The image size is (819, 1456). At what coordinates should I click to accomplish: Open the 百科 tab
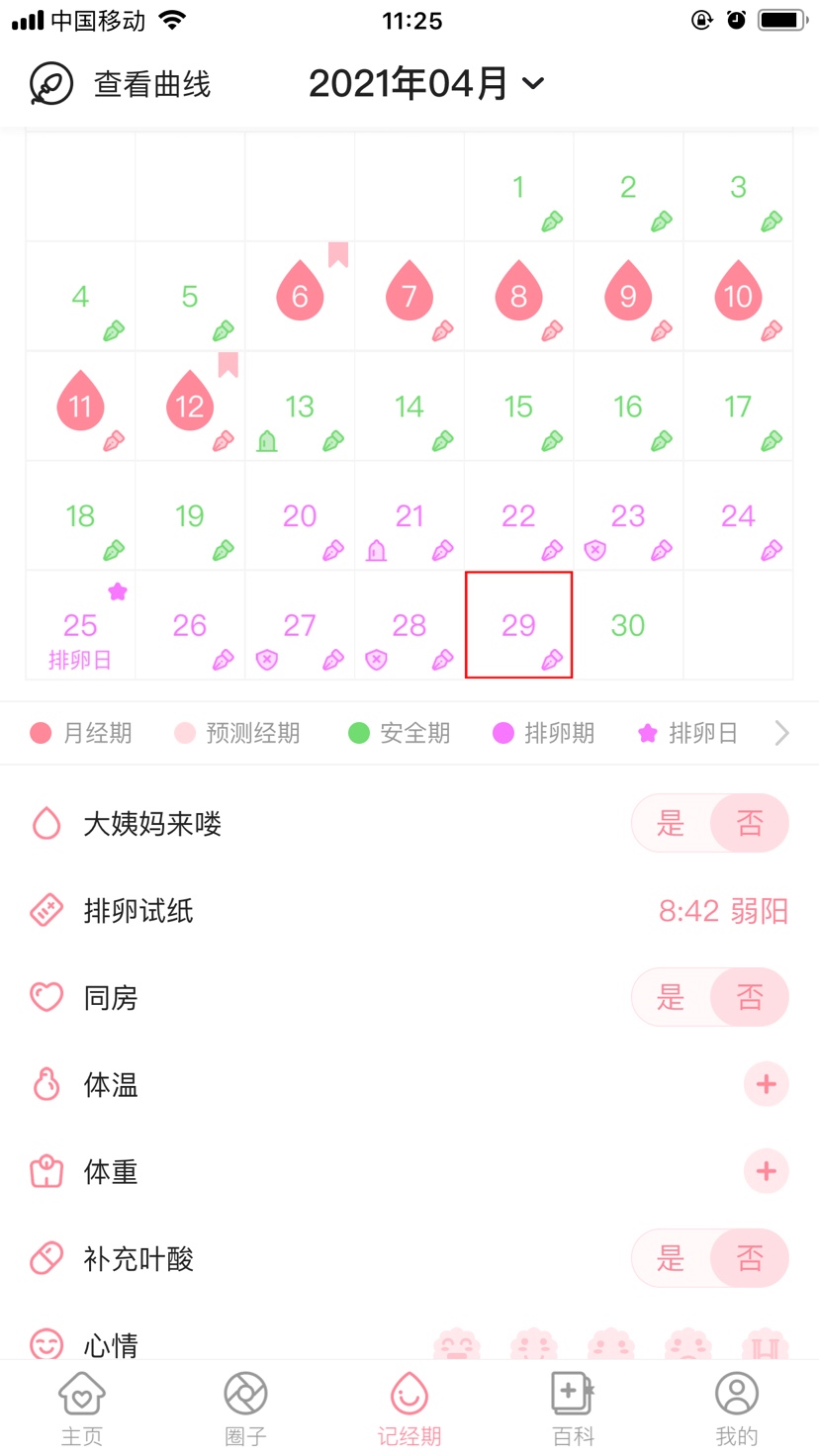point(573,1409)
